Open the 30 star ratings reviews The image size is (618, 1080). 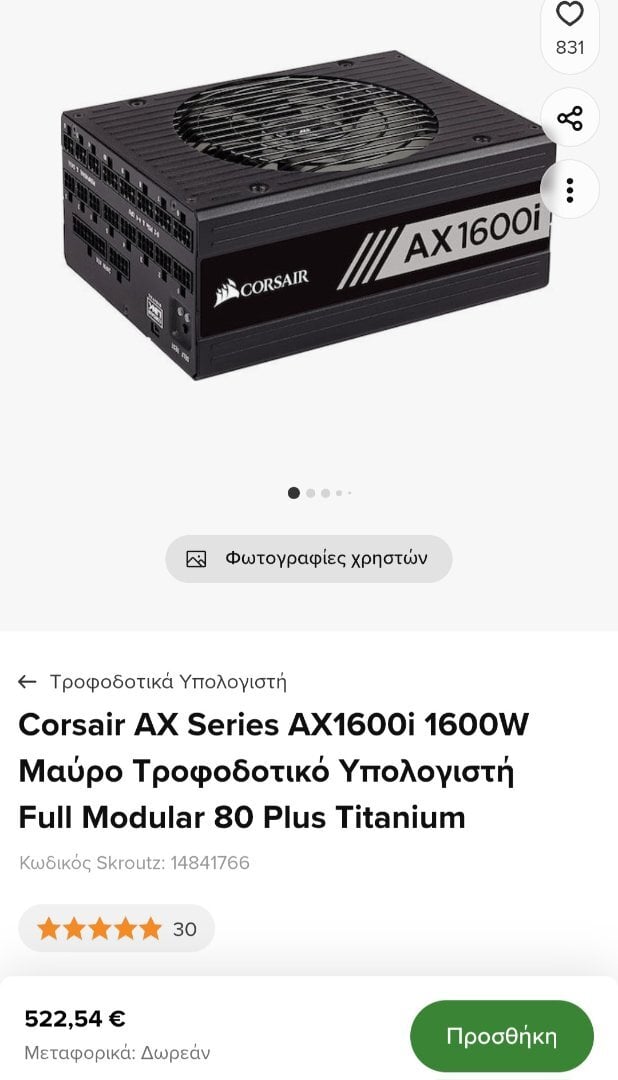point(116,929)
